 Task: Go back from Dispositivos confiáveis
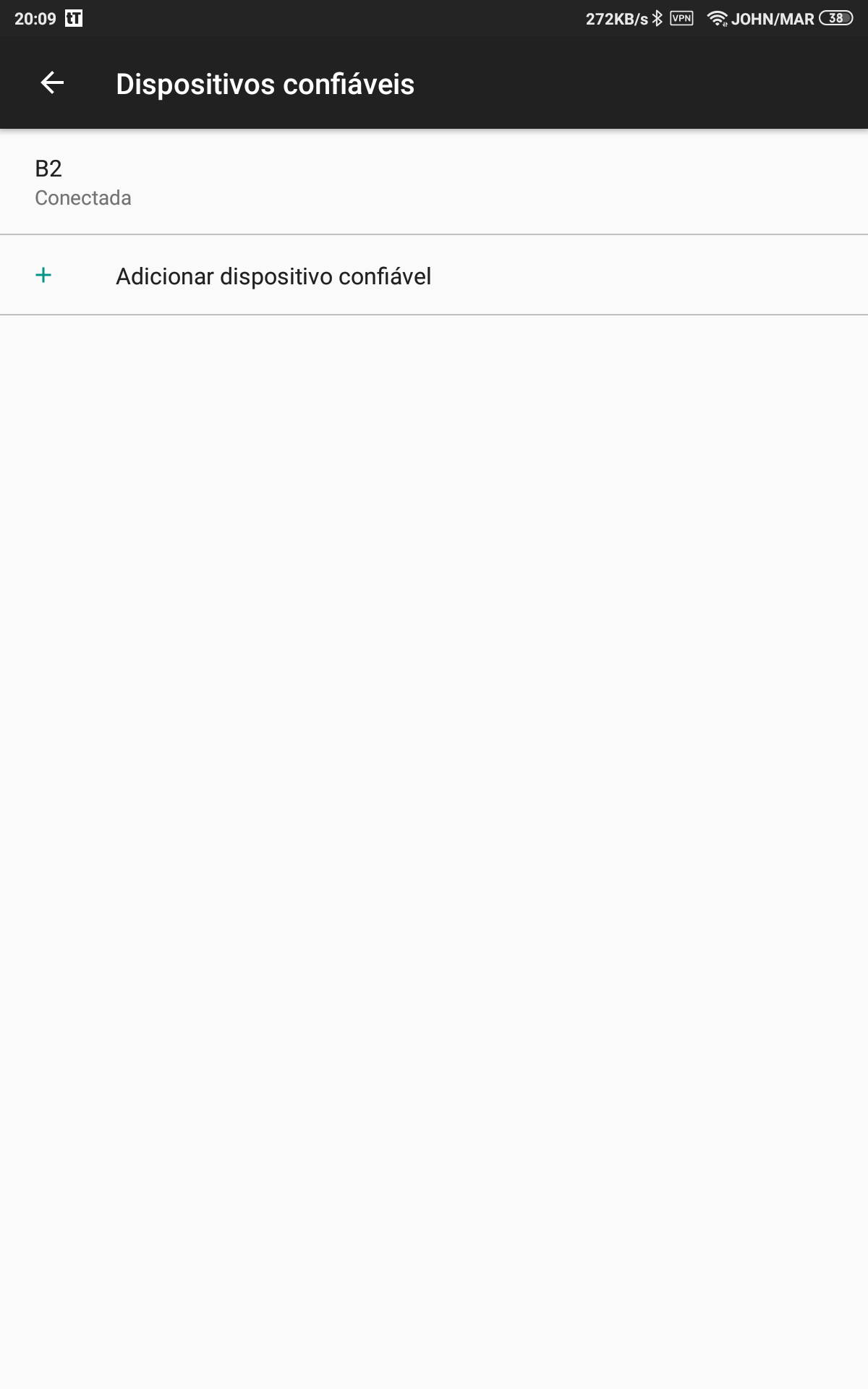click(x=52, y=83)
